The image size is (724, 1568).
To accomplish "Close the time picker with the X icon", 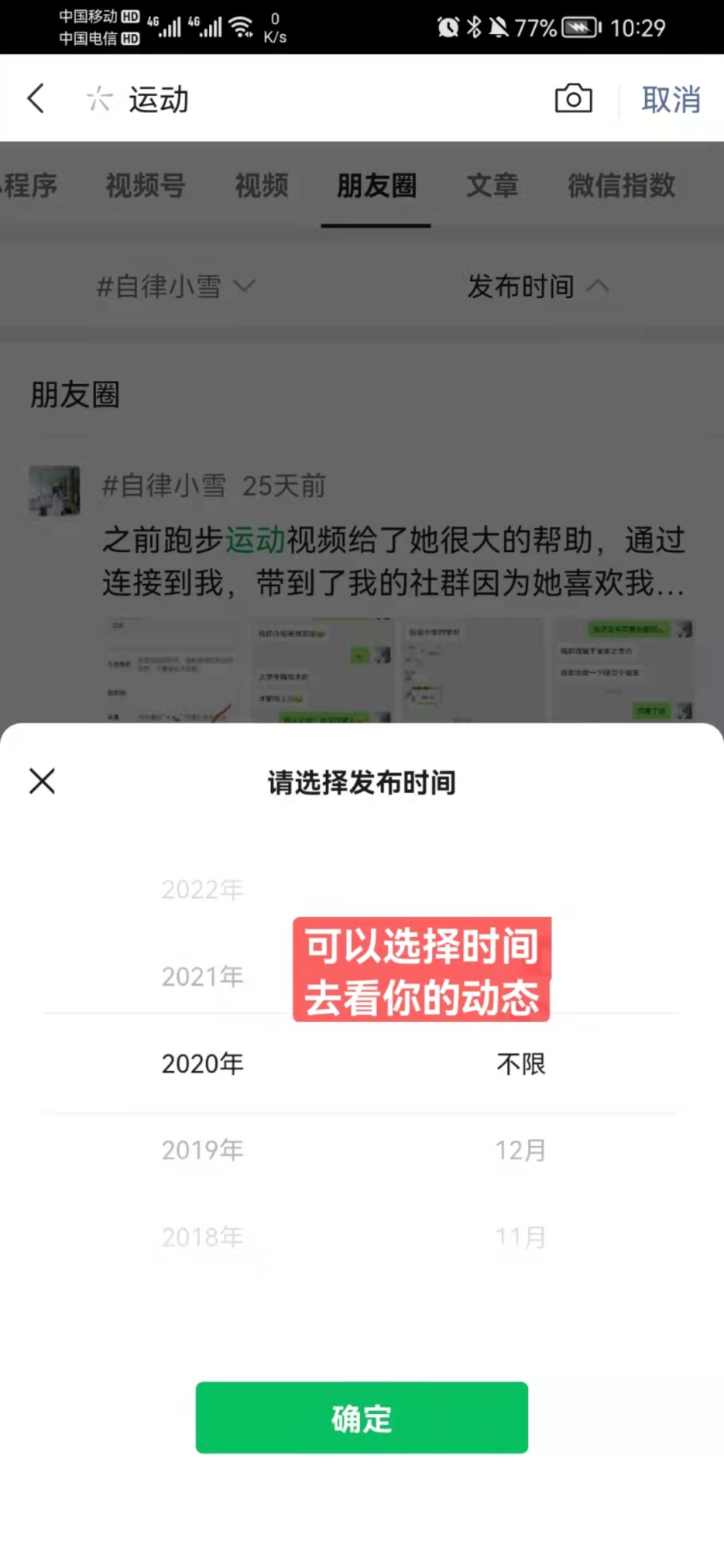I will (42, 781).
